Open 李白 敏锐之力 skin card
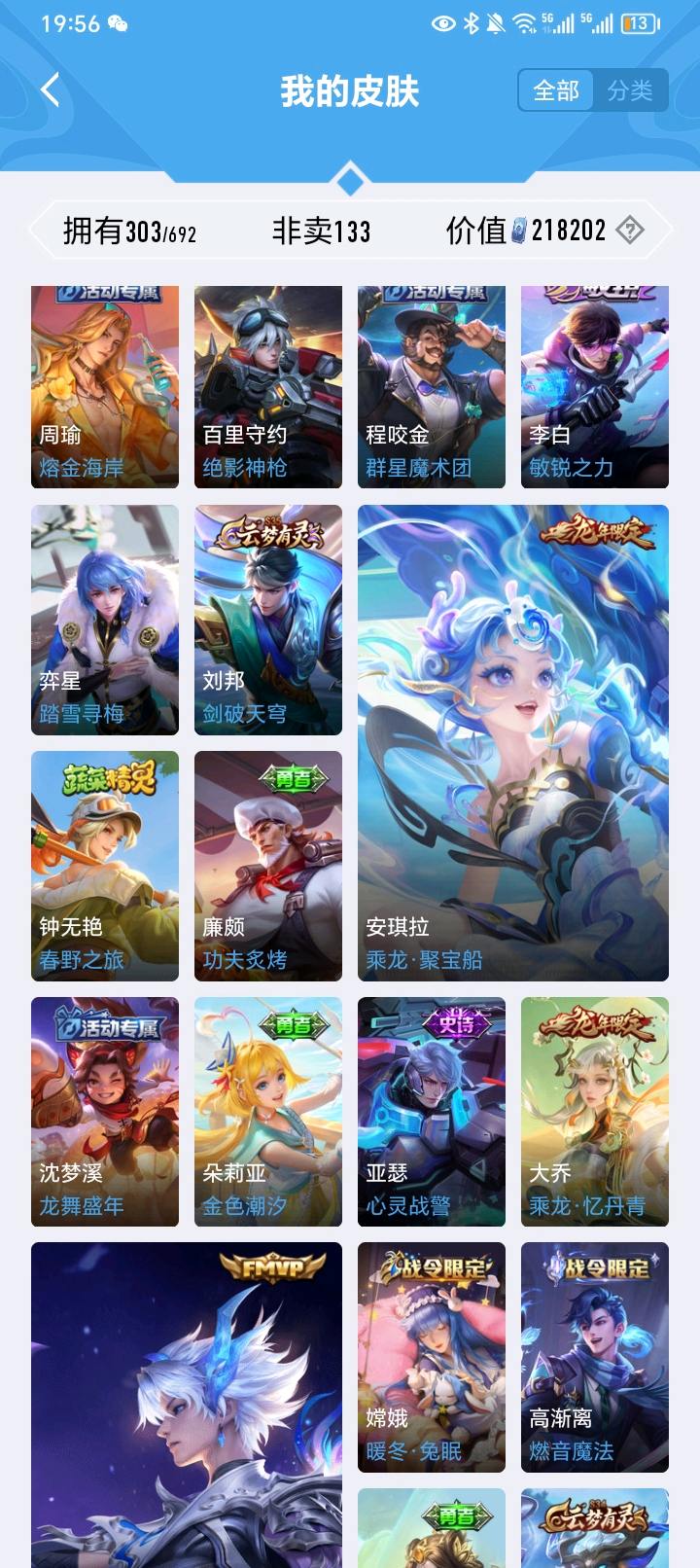700x1568 pixels. [595, 387]
